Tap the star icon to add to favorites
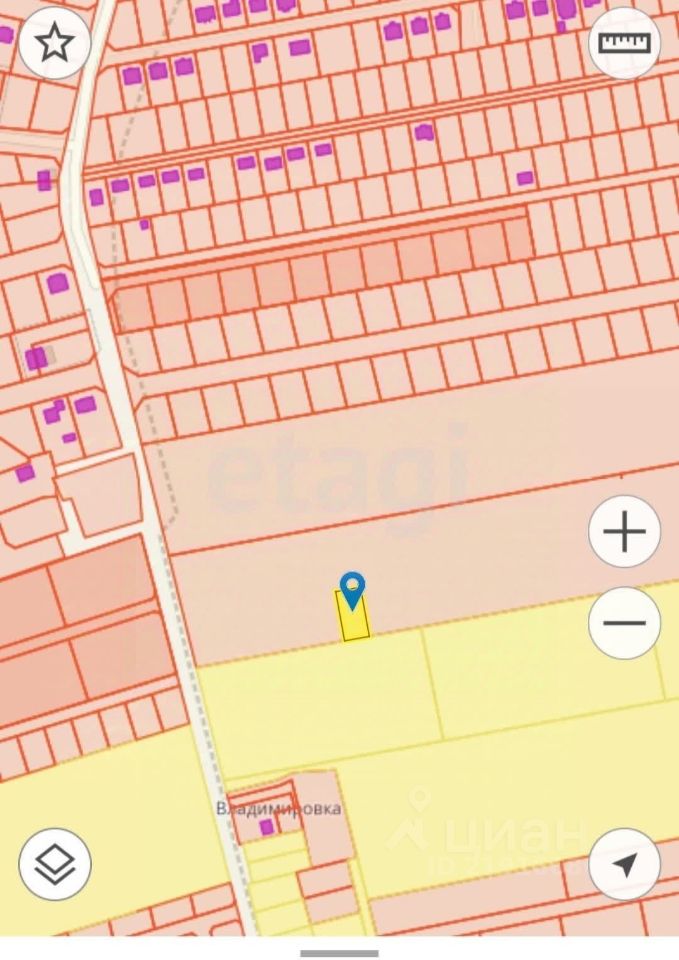 pyautogui.click(x=55, y=43)
